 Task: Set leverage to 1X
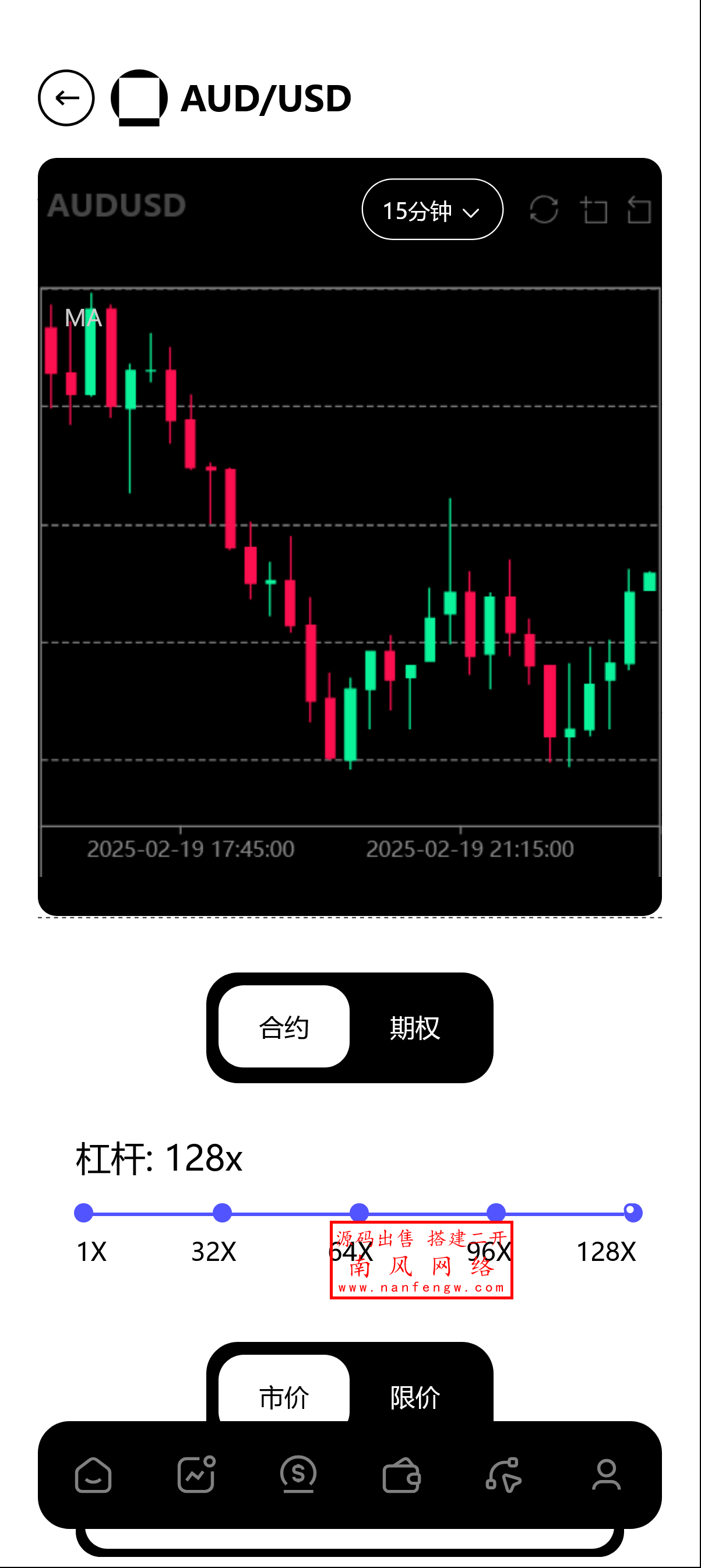[x=83, y=1213]
